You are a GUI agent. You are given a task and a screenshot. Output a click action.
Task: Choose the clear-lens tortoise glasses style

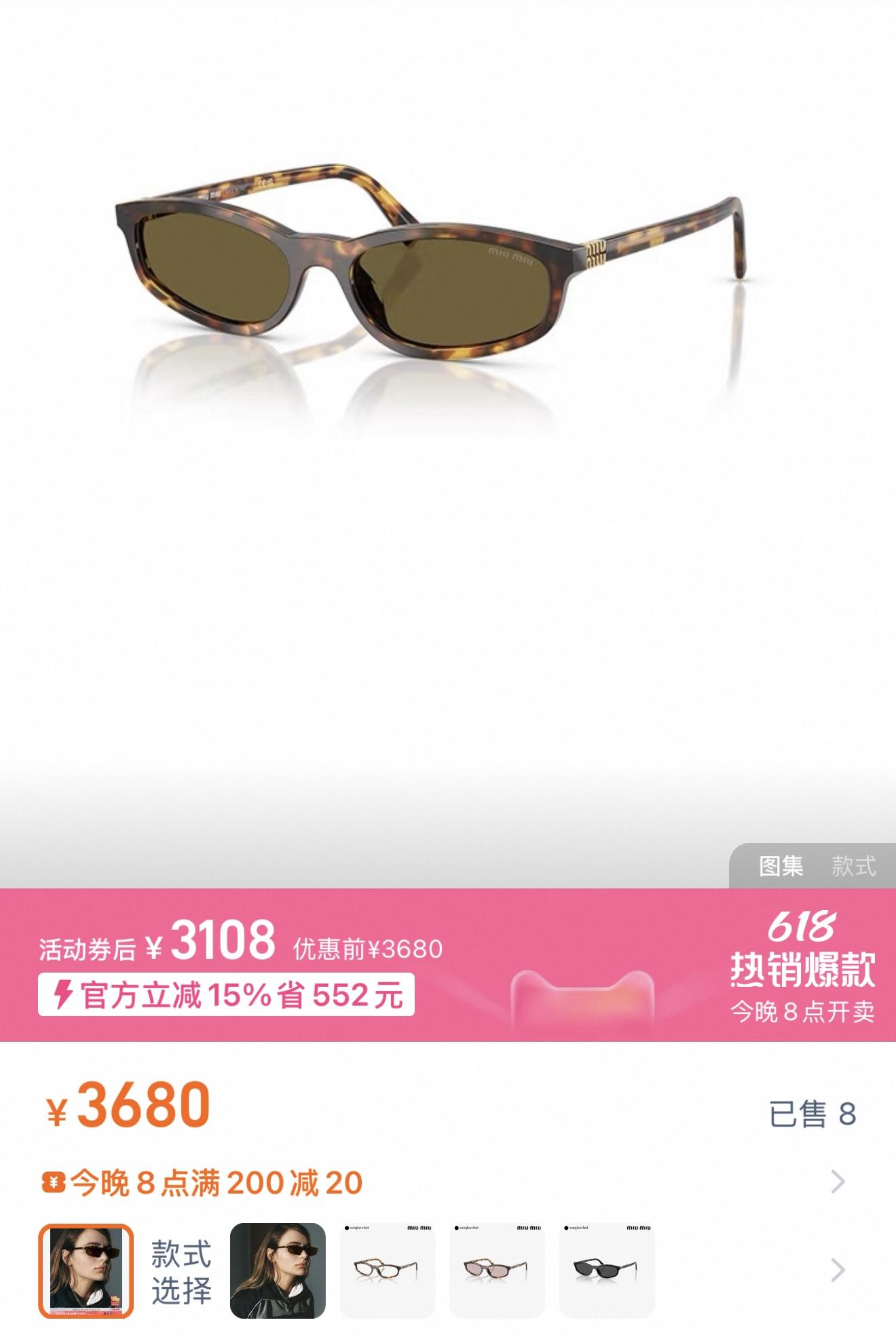click(x=387, y=1271)
